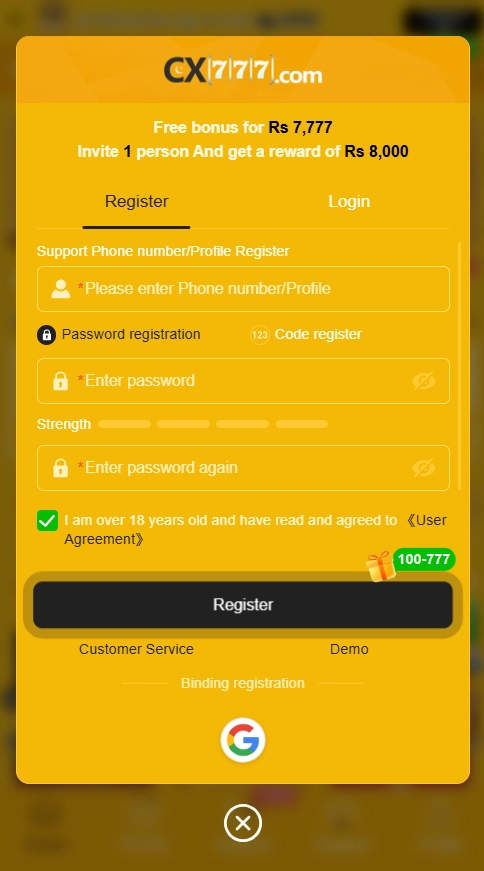Choose Password registration option
Screen dimensions: 484x871
point(119,334)
